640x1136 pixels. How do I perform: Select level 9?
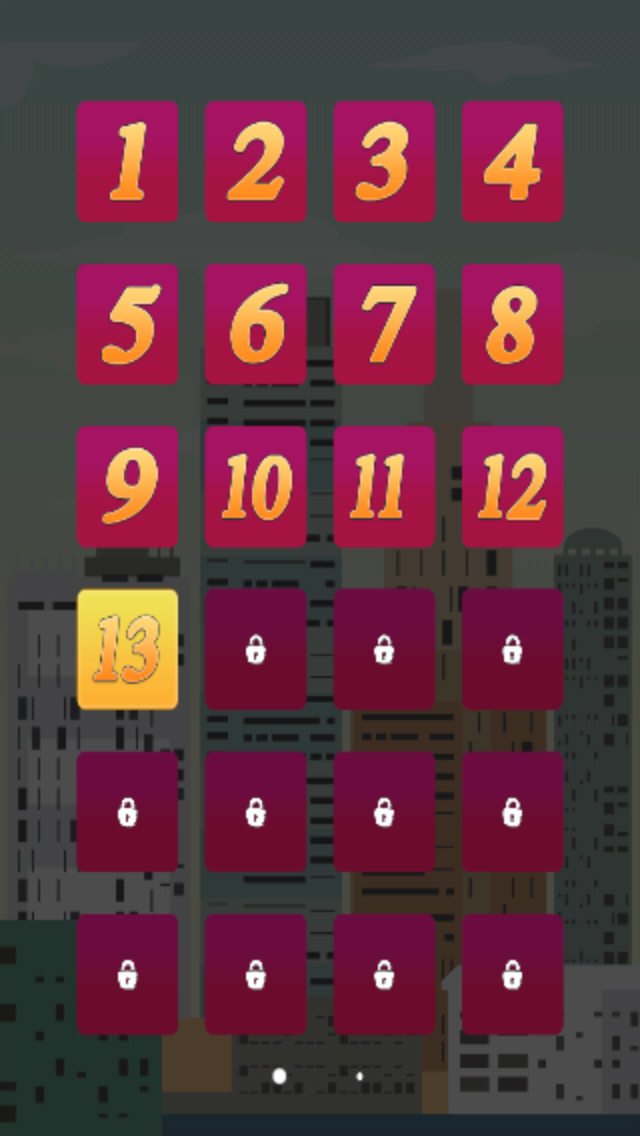point(128,487)
